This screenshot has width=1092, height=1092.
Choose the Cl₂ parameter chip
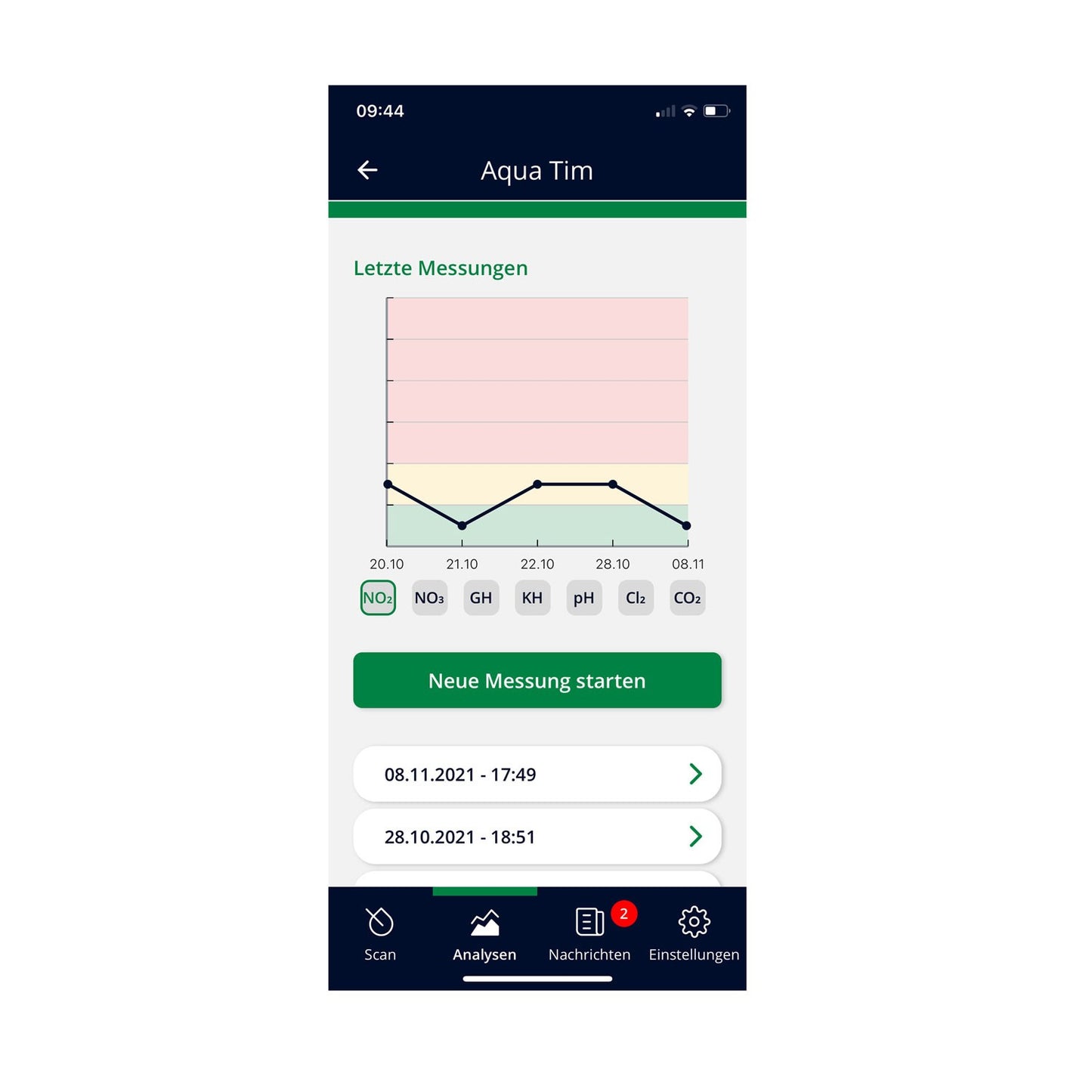tap(636, 598)
